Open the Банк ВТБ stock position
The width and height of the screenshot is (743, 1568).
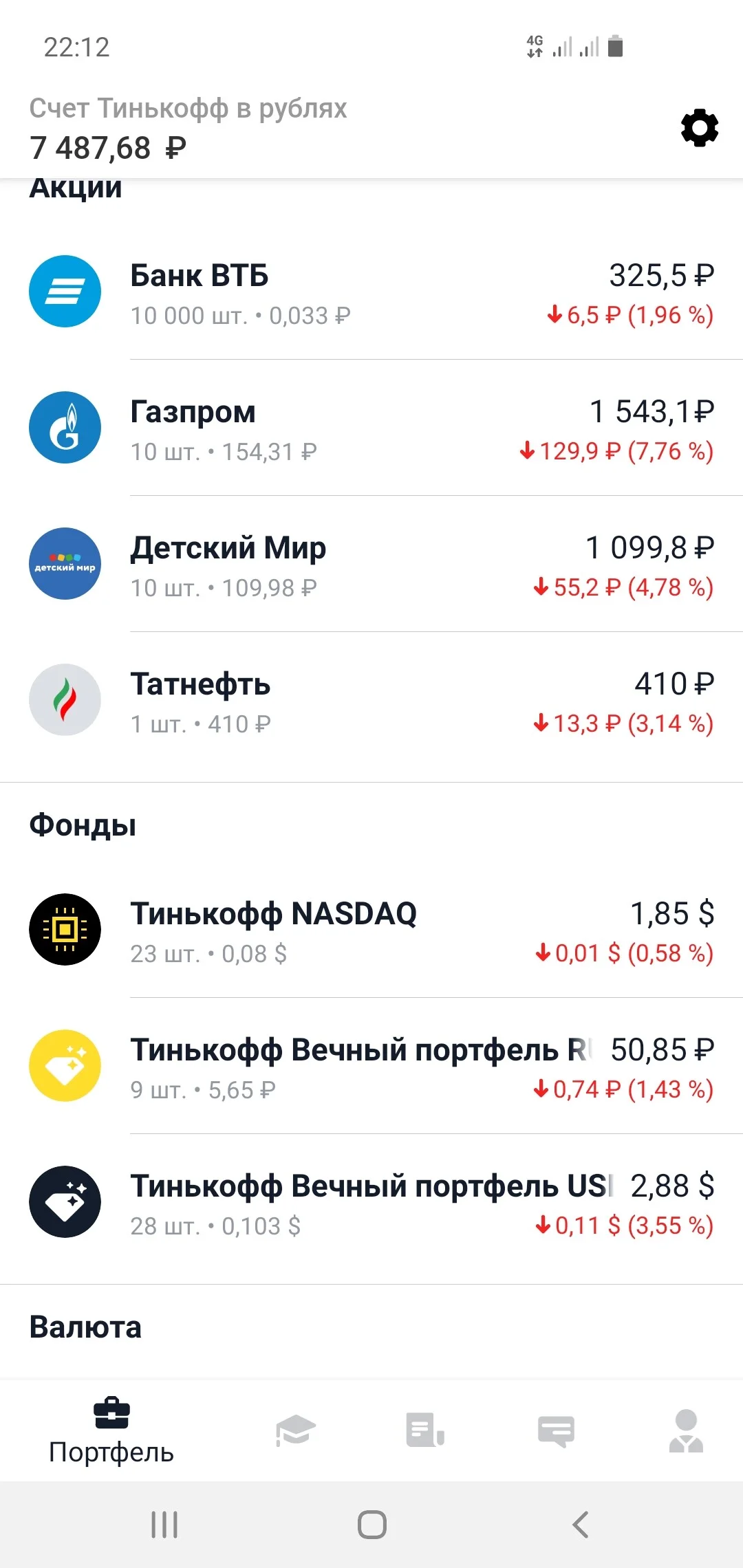[x=371, y=292]
